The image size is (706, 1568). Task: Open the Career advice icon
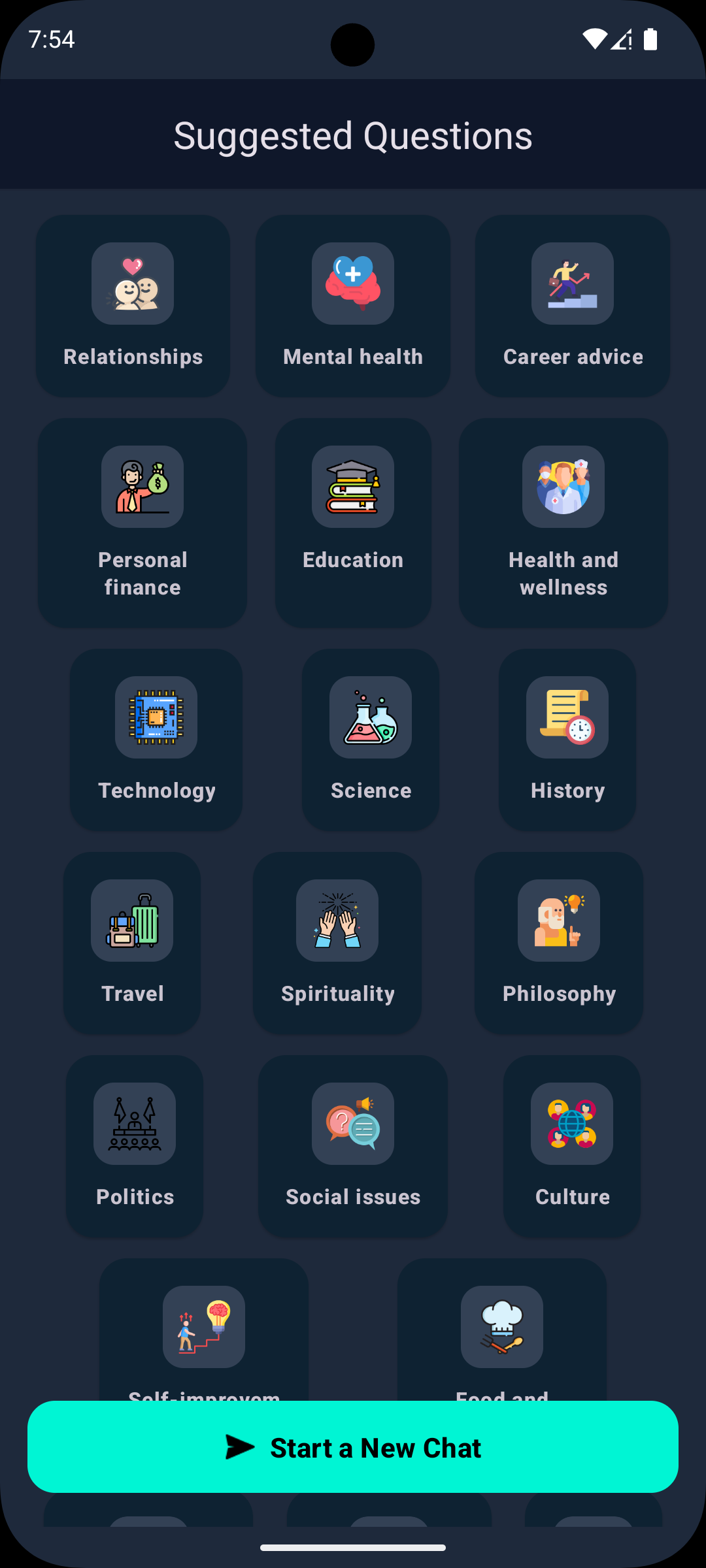click(x=572, y=283)
